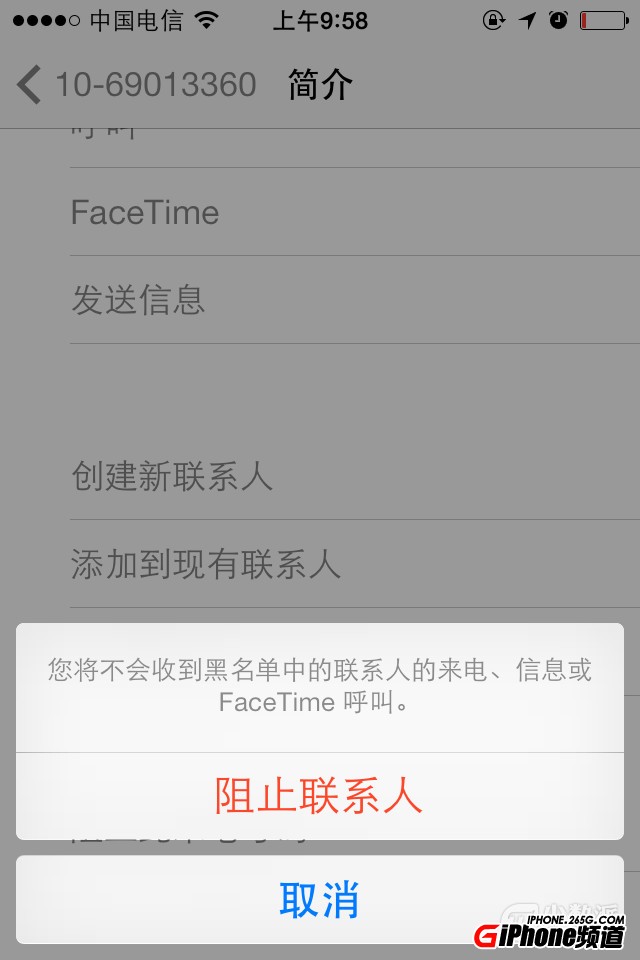The width and height of the screenshot is (640, 960).
Task: Confirm 阻止联系人 to block this contact
Action: coord(319,796)
